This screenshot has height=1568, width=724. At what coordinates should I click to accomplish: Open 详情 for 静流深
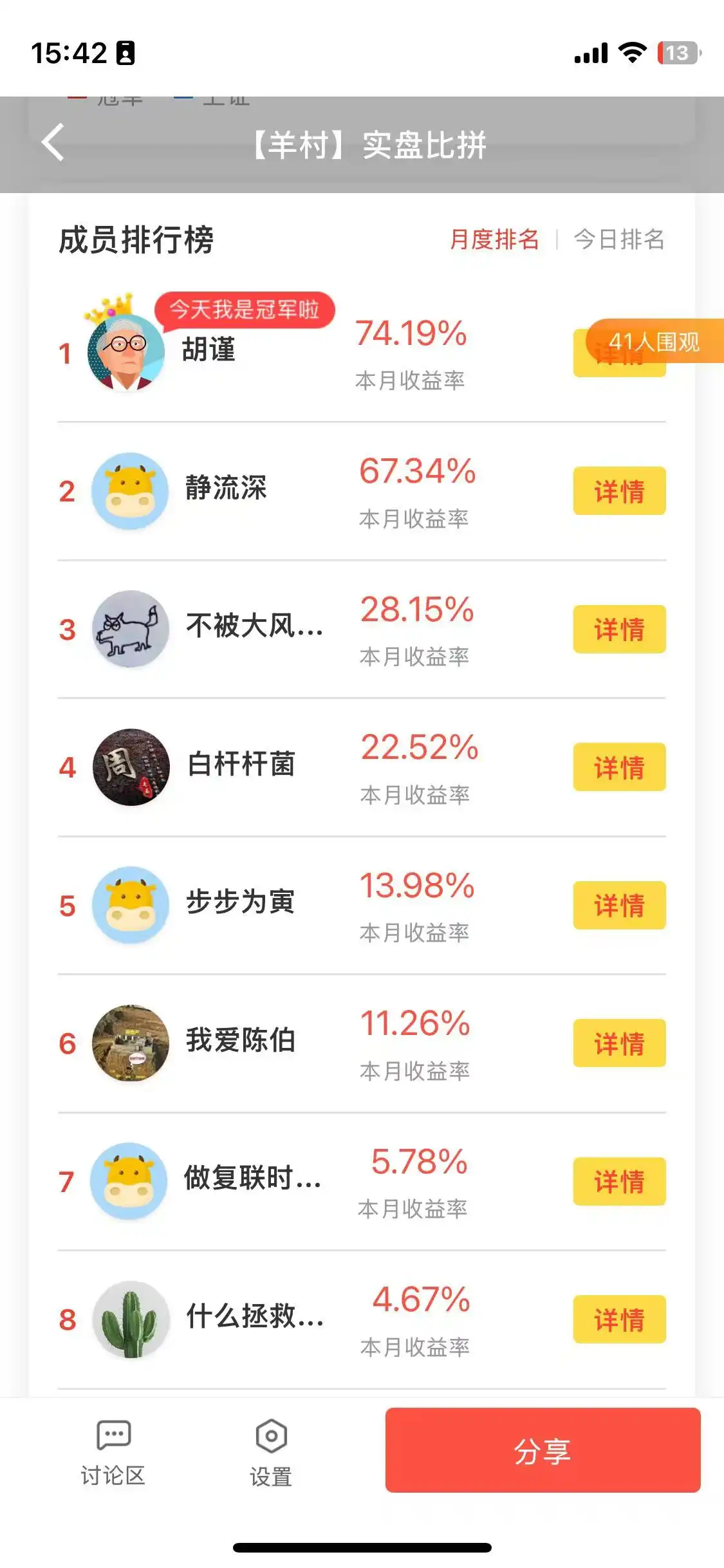[619, 491]
